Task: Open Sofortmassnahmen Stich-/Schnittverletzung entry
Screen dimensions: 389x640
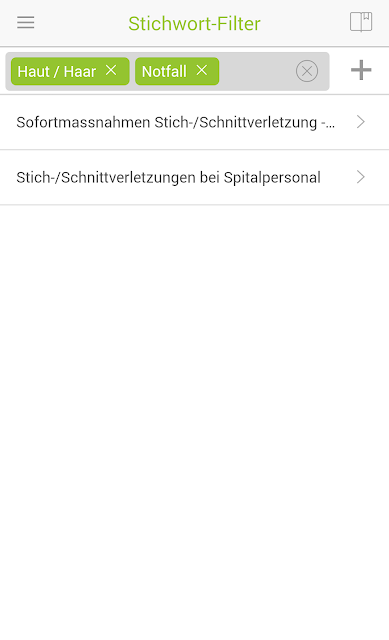Action: pyautogui.click(x=194, y=122)
